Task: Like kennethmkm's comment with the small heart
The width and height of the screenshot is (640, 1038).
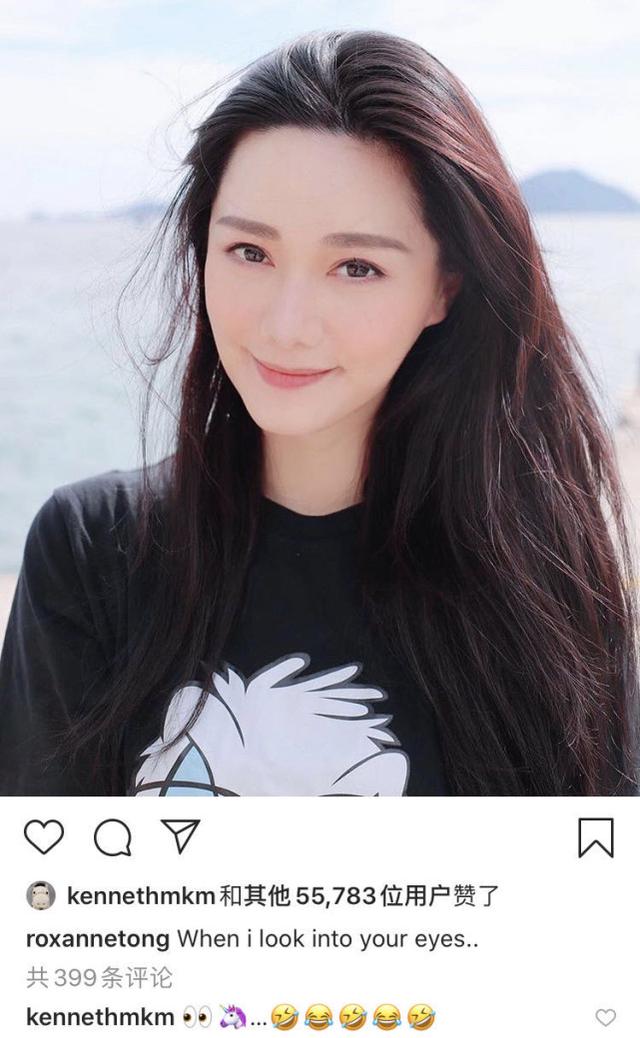Action: [606, 1018]
